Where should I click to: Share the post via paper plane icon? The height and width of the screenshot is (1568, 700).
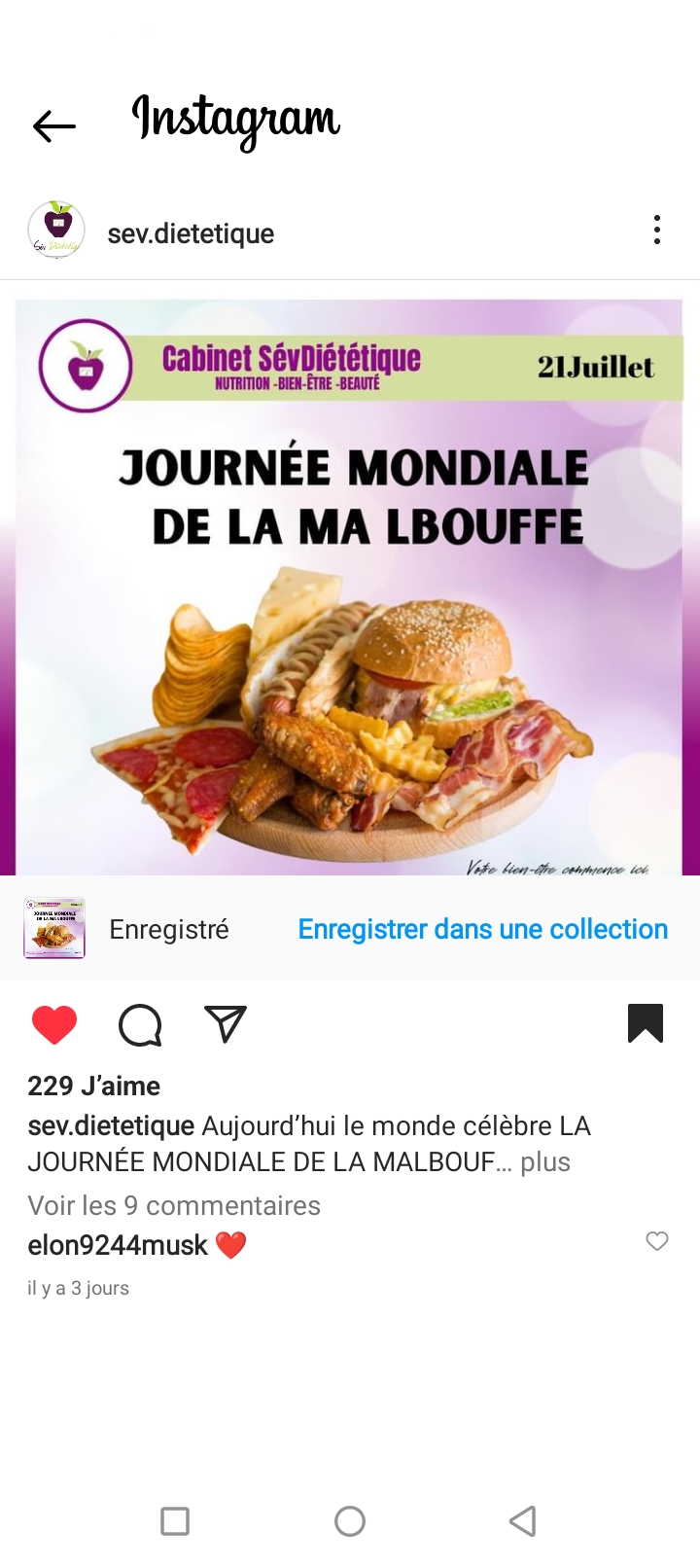[x=226, y=1024]
